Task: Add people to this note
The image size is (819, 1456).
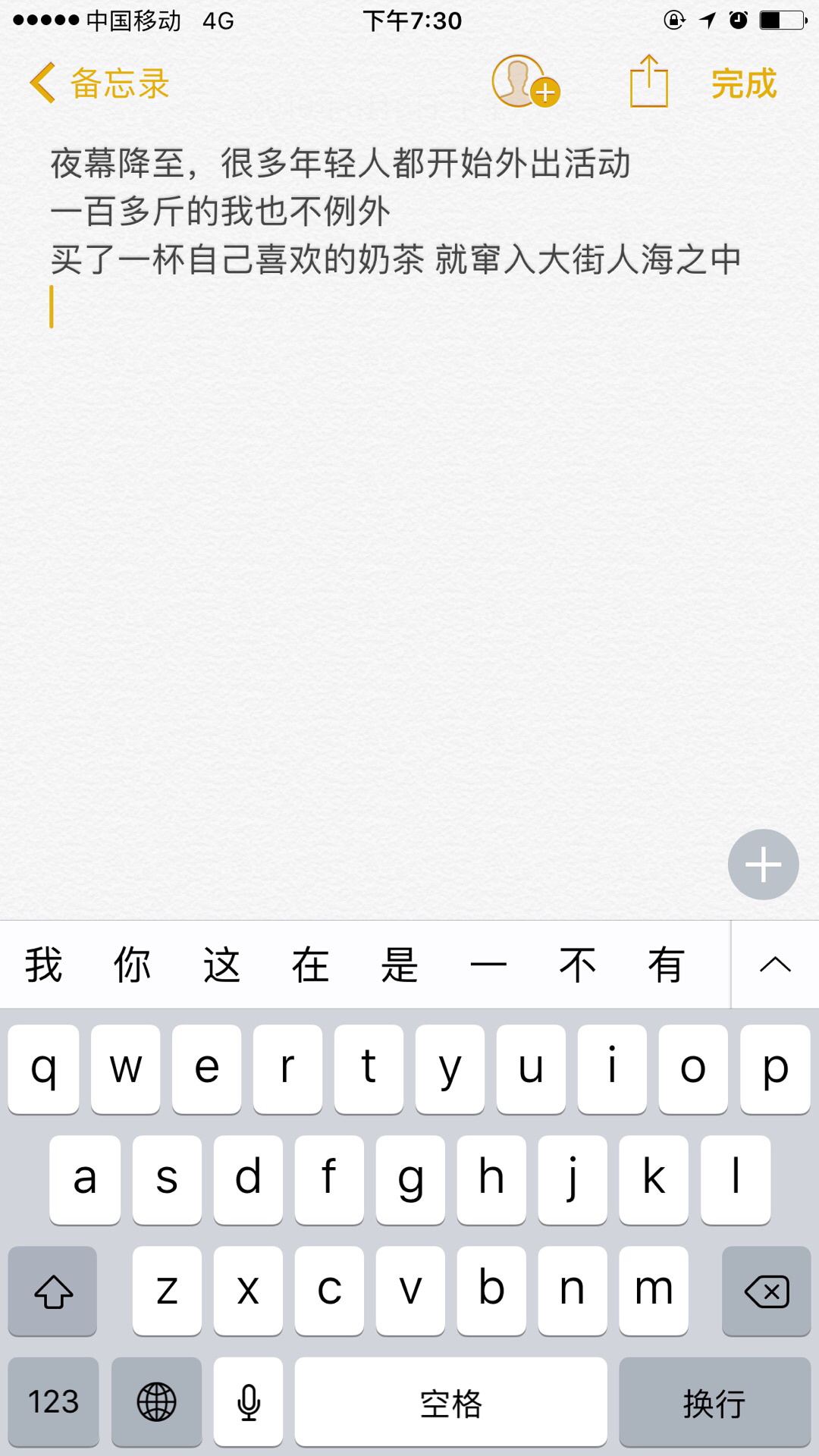Action: click(526, 81)
